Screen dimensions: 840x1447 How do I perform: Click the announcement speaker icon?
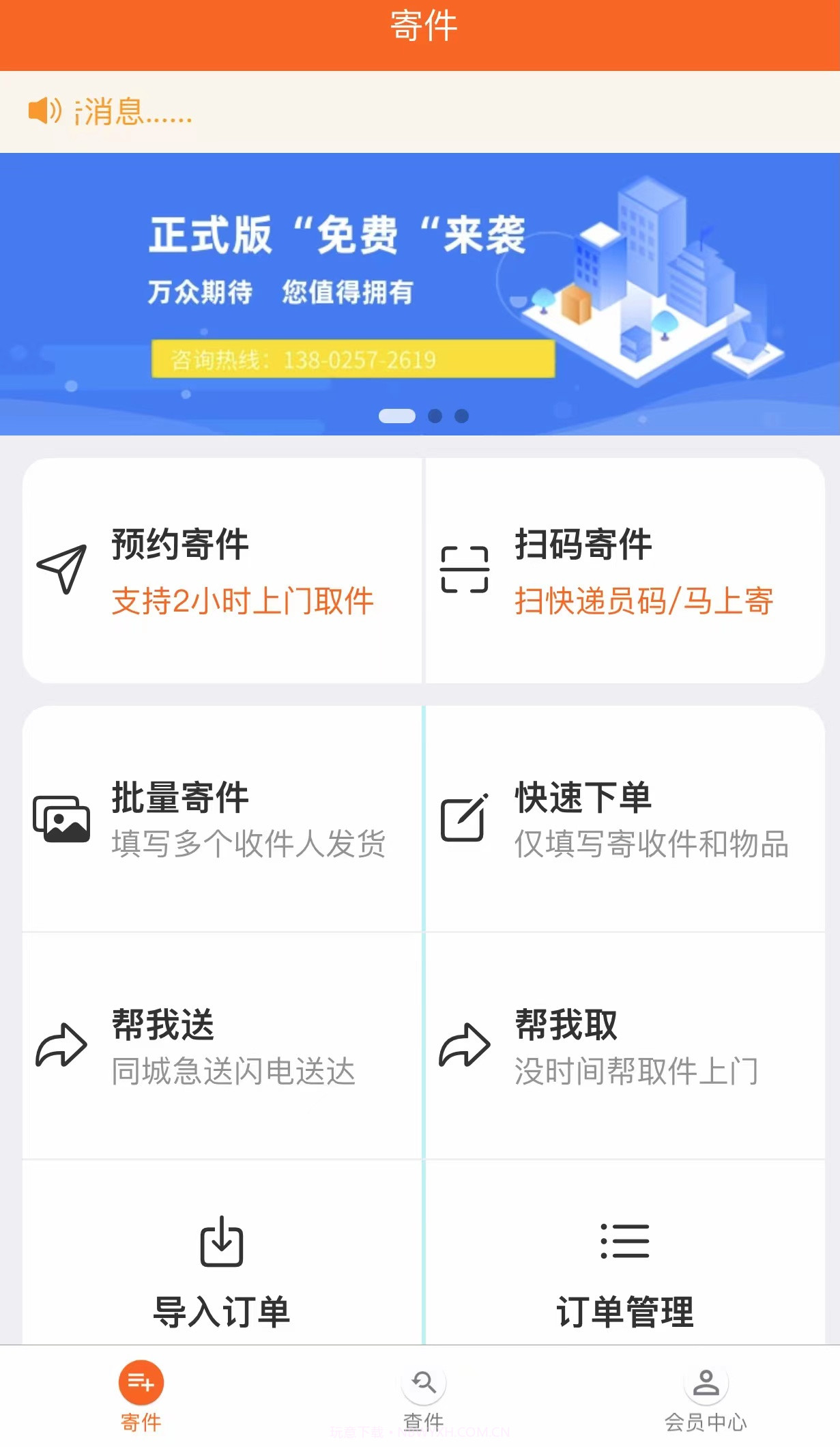coord(44,111)
